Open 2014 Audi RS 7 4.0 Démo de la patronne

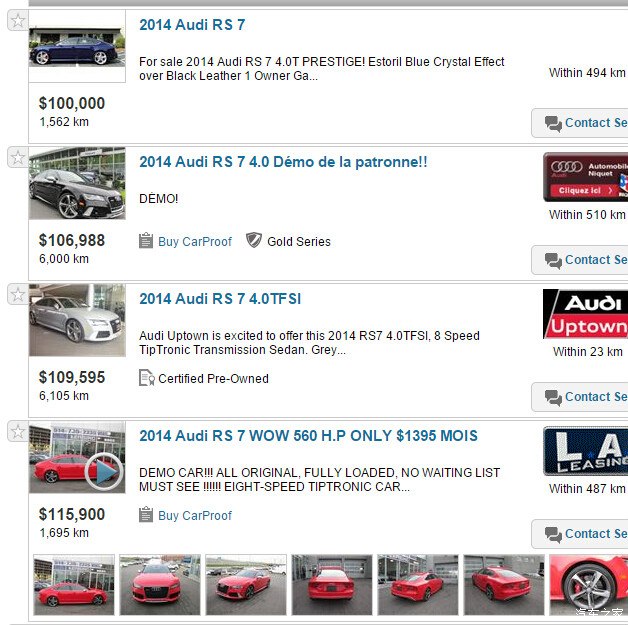tap(283, 162)
